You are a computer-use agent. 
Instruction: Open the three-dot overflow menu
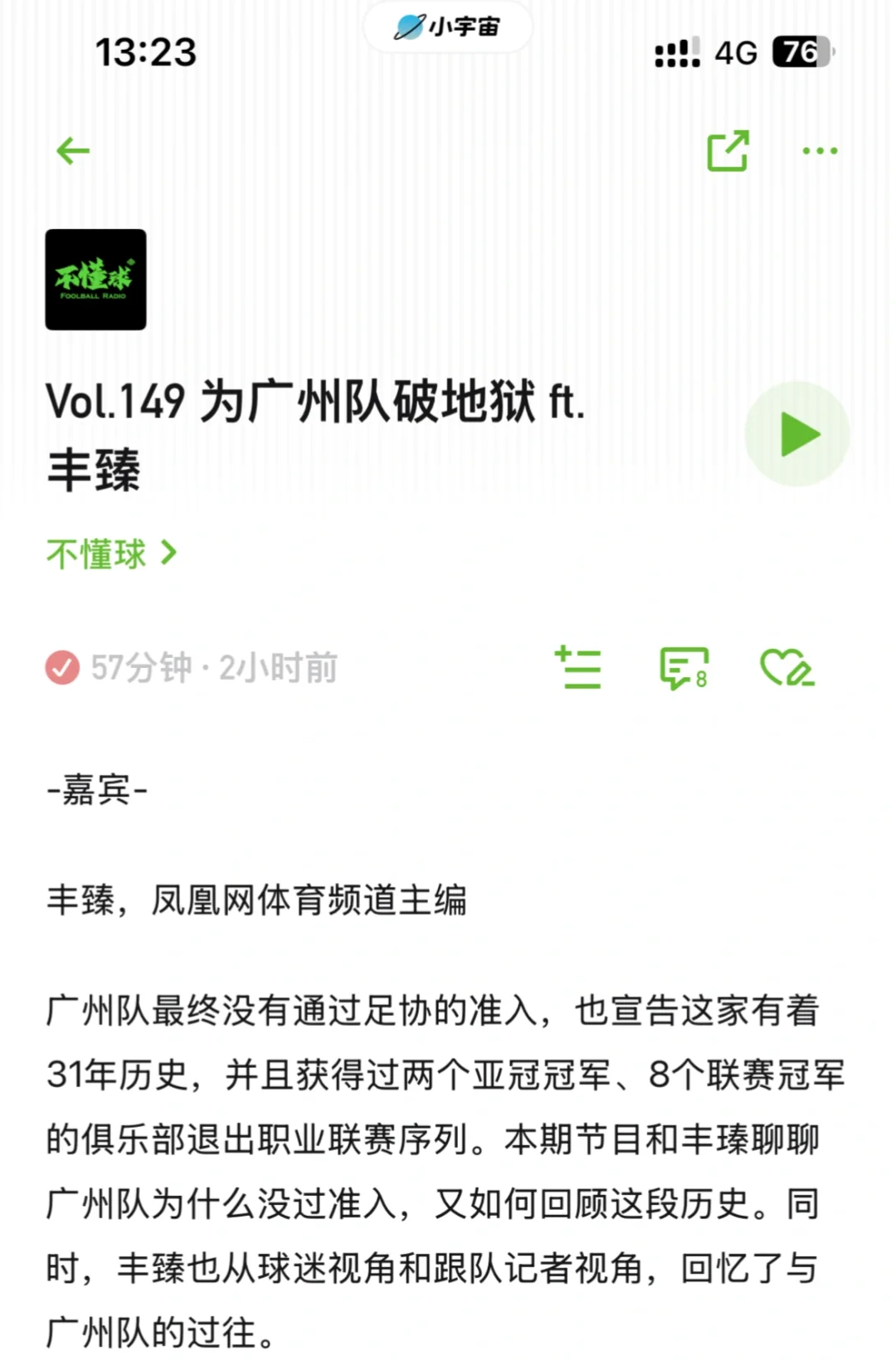click(820, 151)
